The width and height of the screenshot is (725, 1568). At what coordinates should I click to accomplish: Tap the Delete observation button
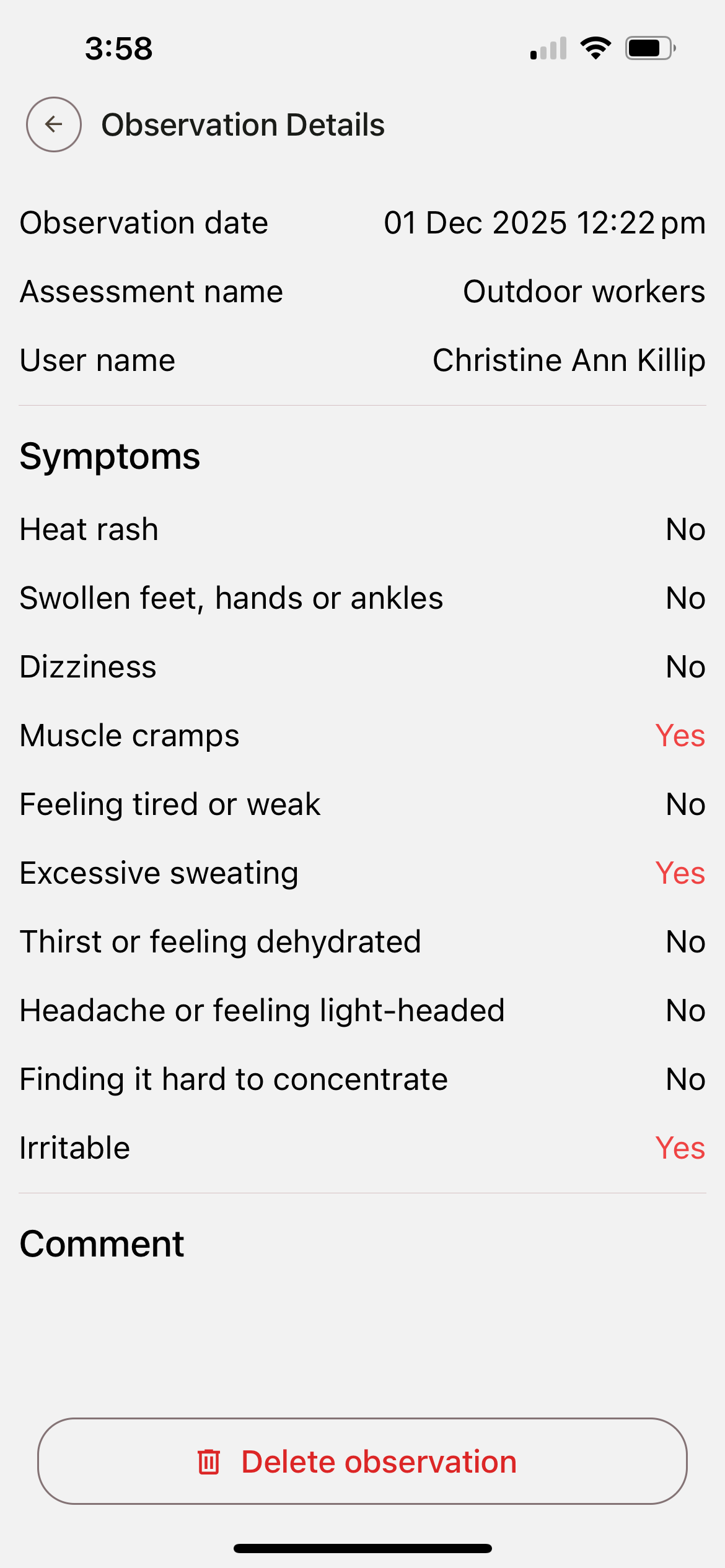(x=362, y=1461)
